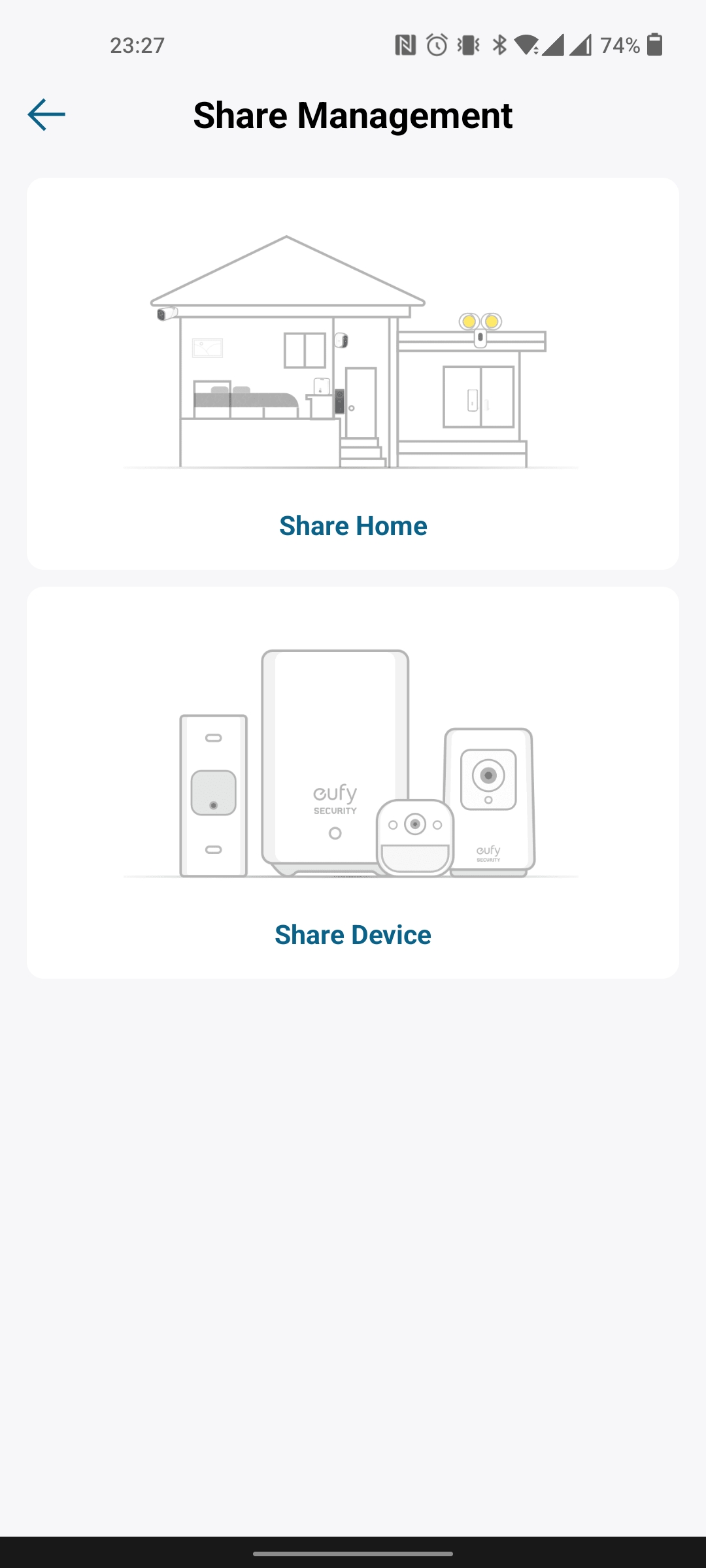This screenshot has height=1568, width=706.
Task: Go back using the arrow icon
Action: [46, 115]
